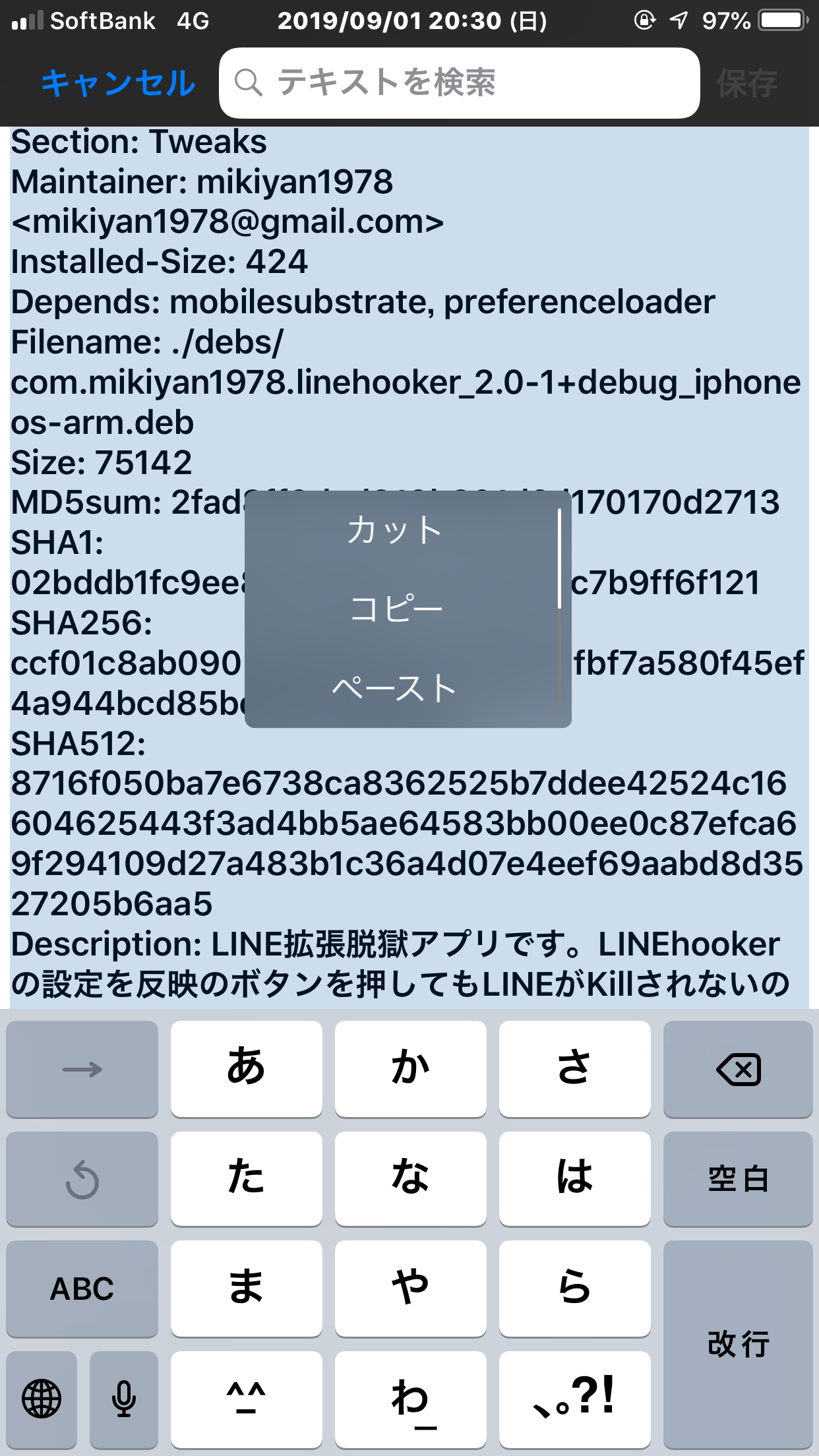Select コピー to copy the text
Image resolution: width=819 pixels, height=1456 pixels.
coord(396,608)
